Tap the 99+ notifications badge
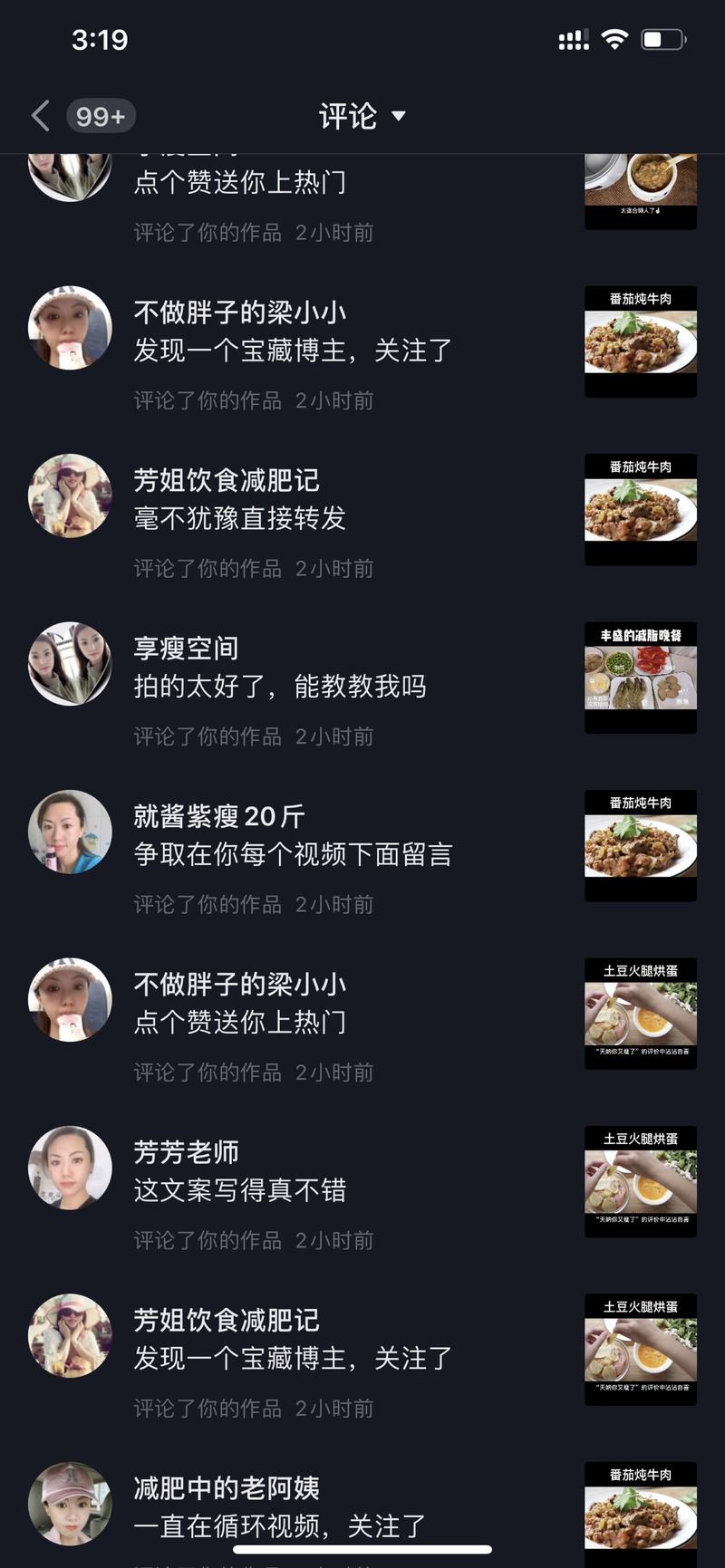 [101, 116]
